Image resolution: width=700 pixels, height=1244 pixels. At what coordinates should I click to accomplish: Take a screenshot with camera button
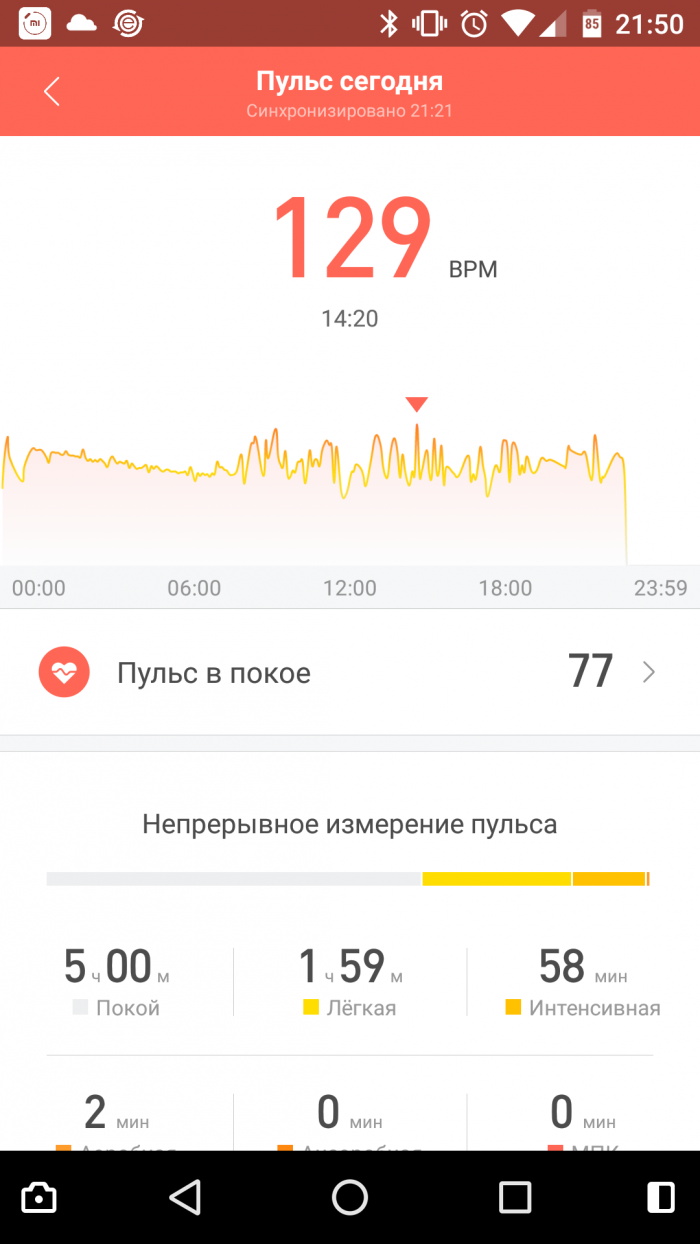coord(39,1197)
